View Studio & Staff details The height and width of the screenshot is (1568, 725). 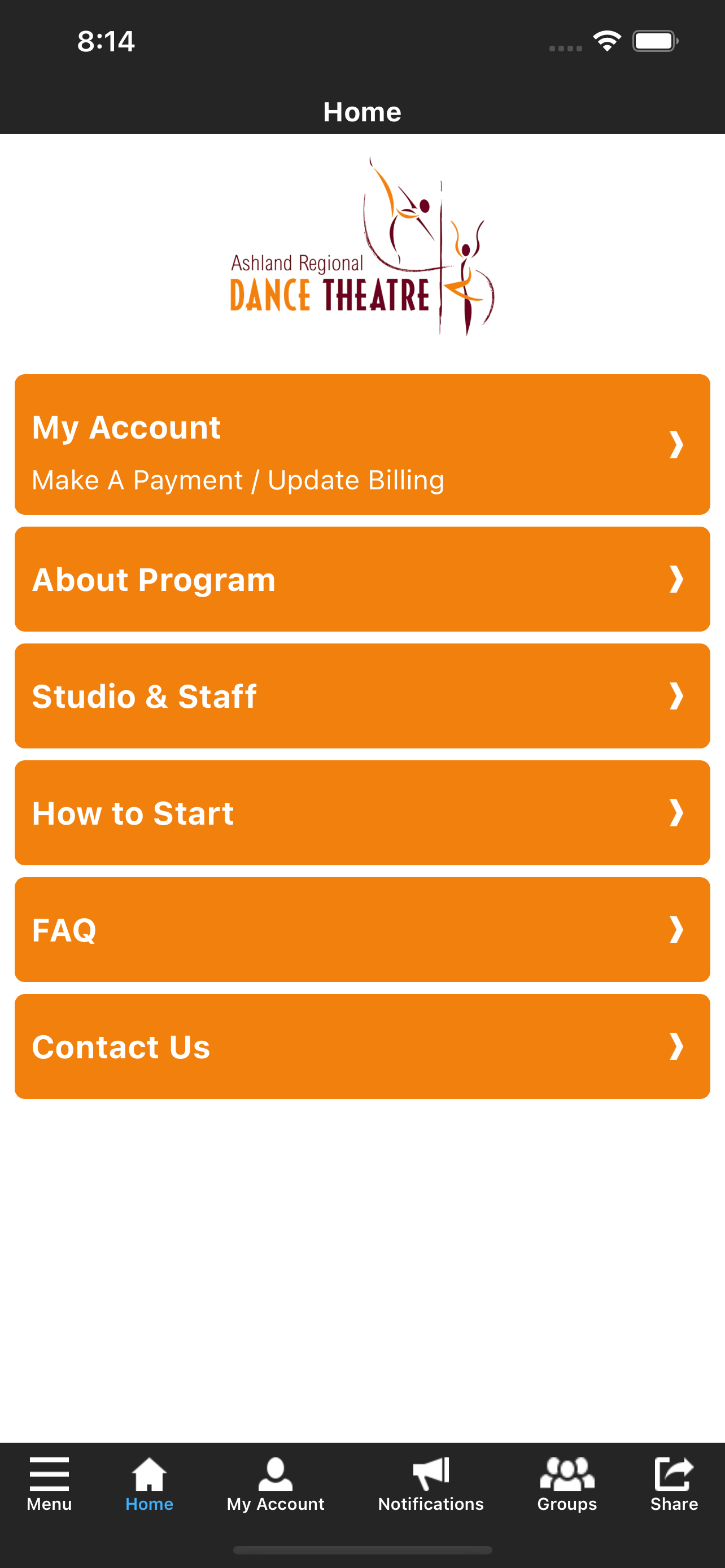point(362,696)
